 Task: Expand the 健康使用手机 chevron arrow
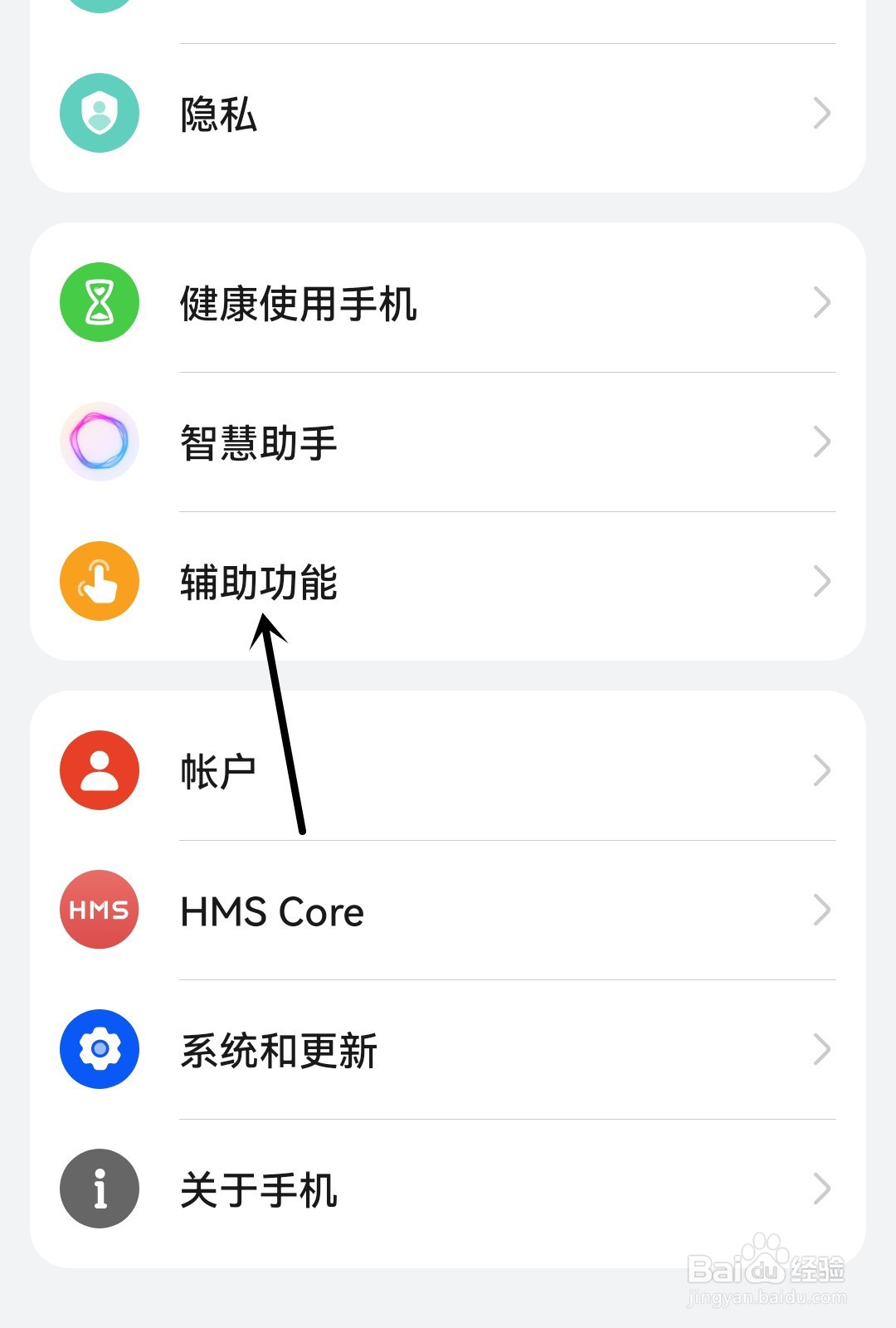click(x=822, y=302)
